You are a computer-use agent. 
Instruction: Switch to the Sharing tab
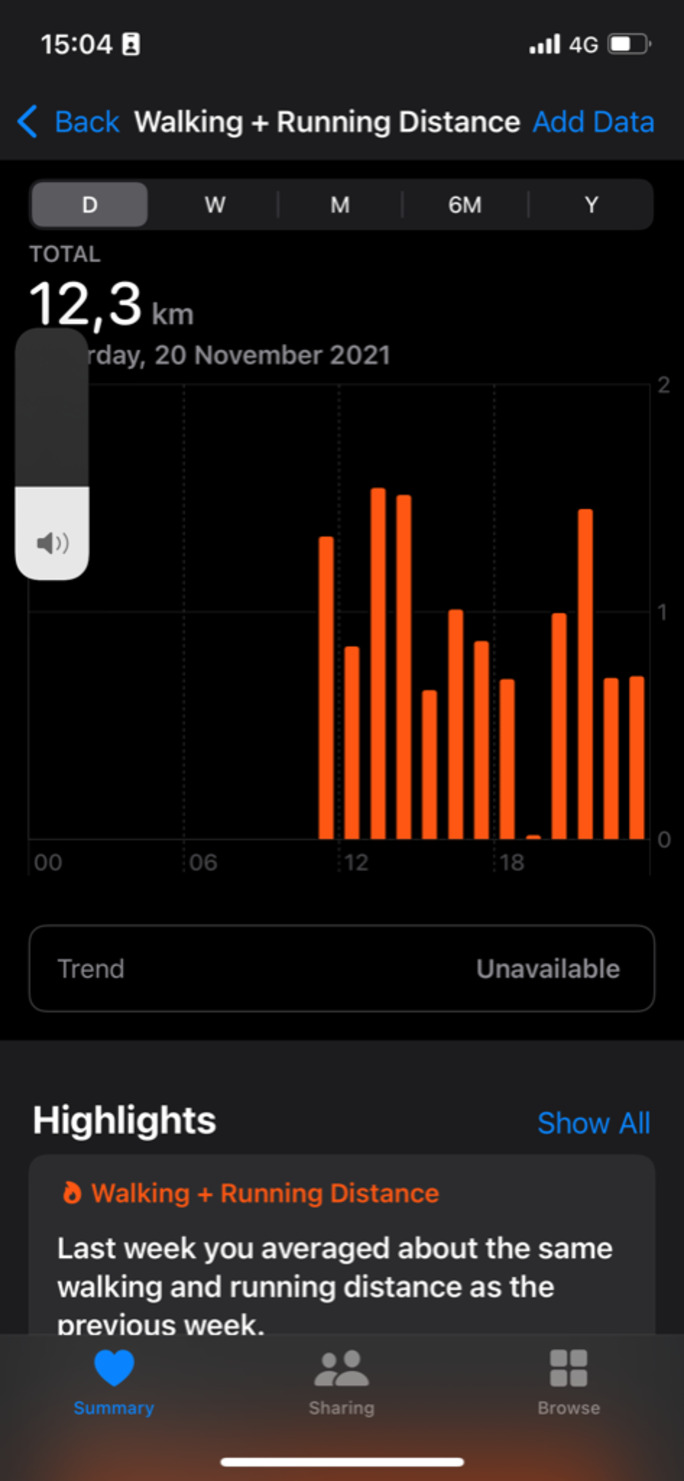pyautogui.click(x=341, y=1383)
